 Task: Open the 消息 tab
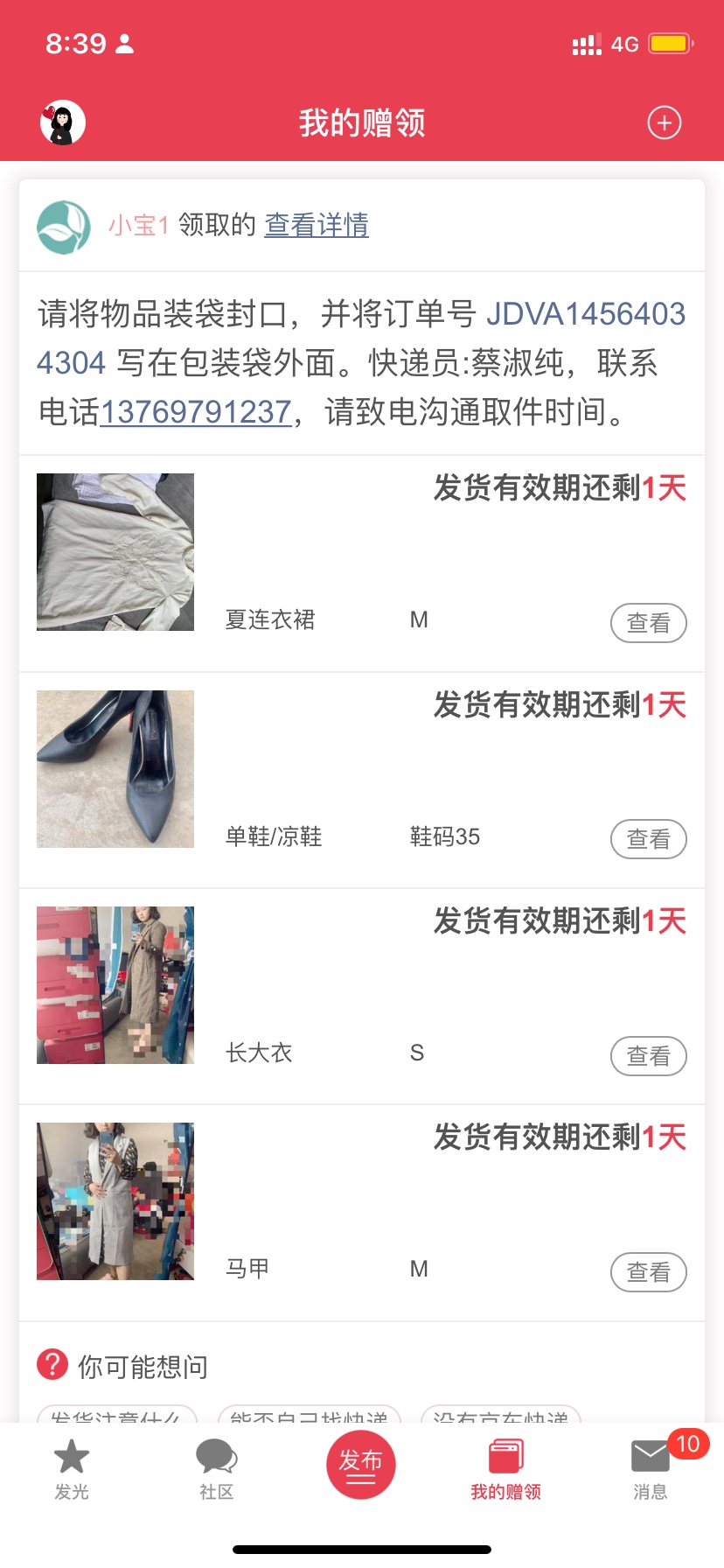(x=651, y=1470)
